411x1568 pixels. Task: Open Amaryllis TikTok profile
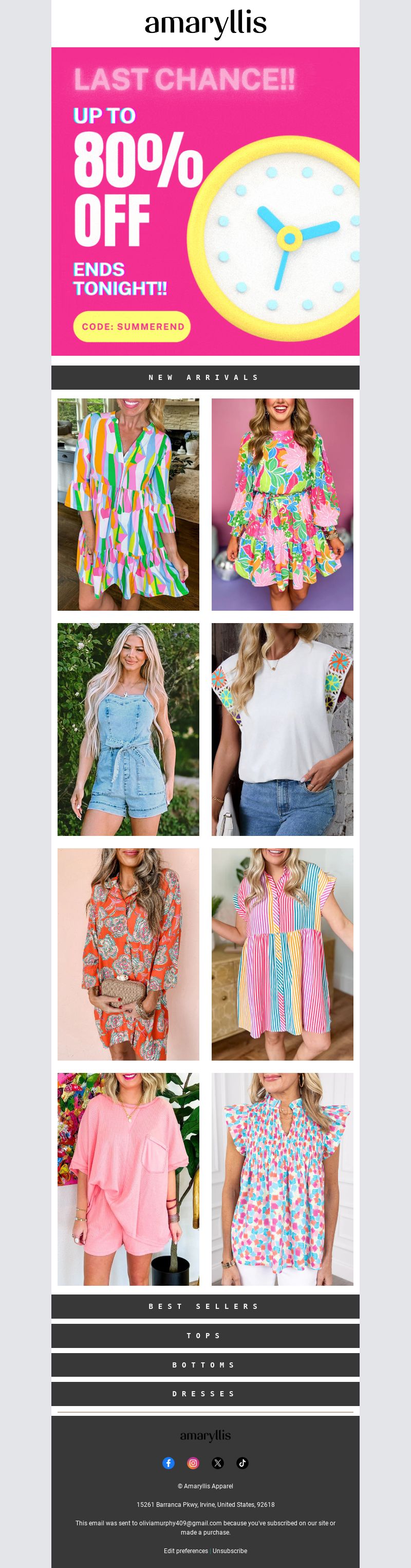click(242, 1463)
